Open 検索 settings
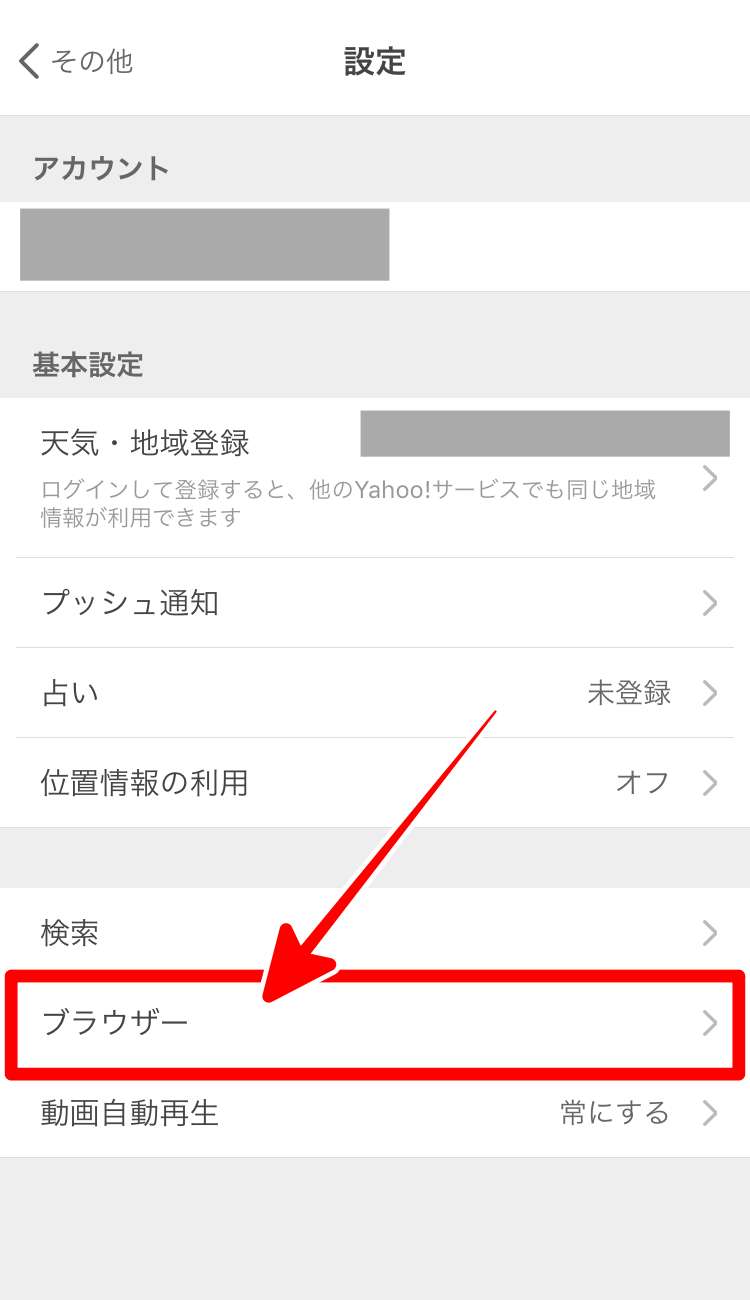This screenshot has width=750, height=1300. (375, 933)
